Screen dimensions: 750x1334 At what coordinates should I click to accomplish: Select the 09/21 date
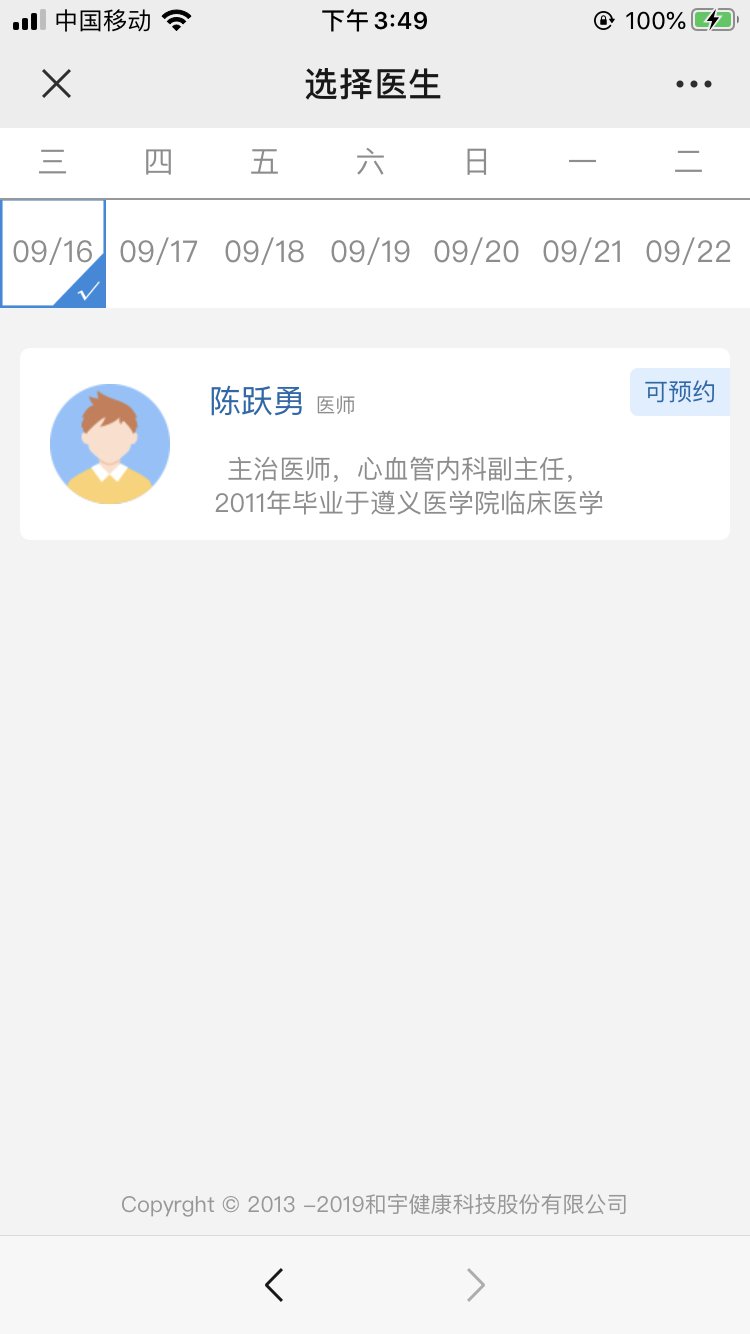pyautogui.click(x=582, y=252)
